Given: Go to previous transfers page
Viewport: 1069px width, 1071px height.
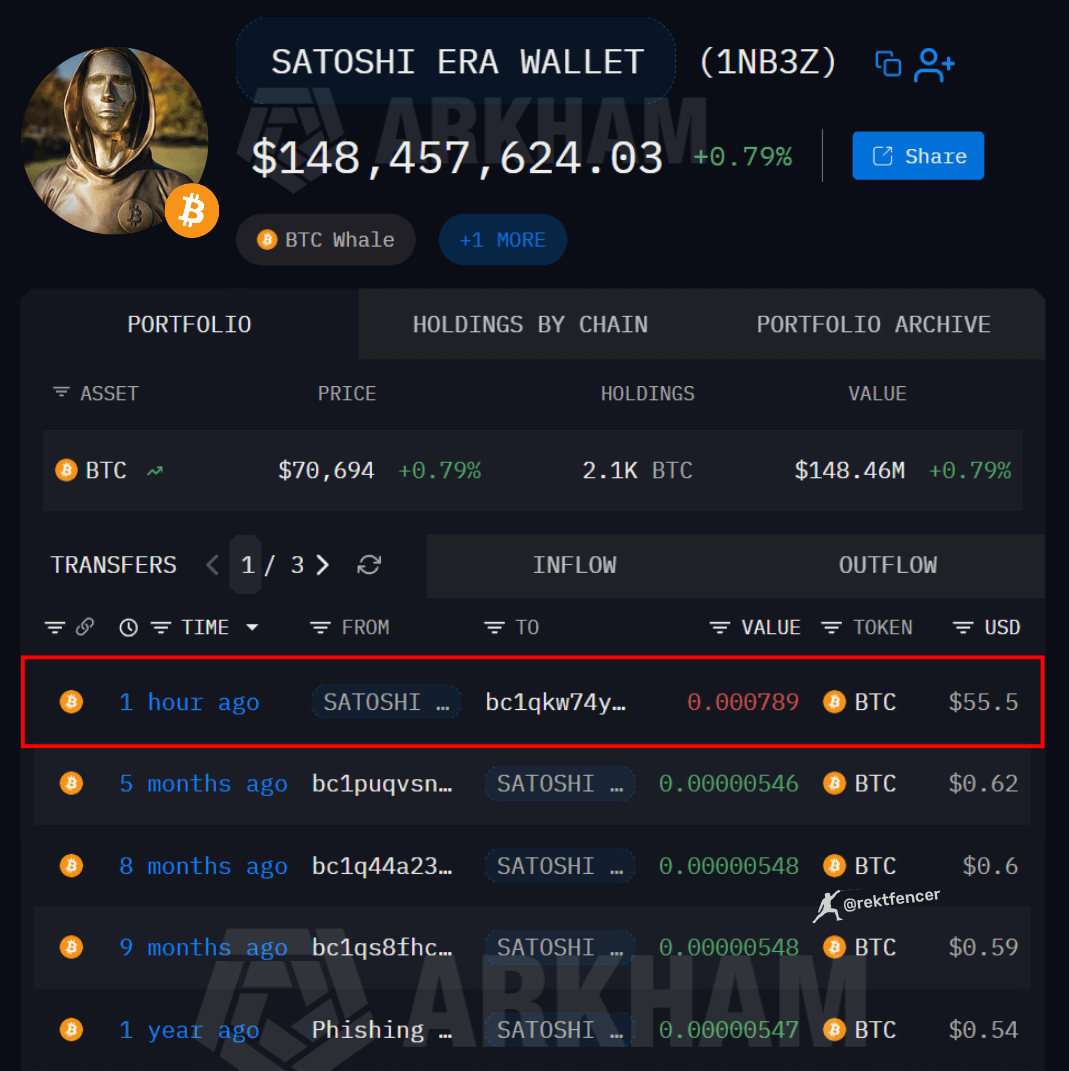Looking at the screenshot, I should (212, 565).
